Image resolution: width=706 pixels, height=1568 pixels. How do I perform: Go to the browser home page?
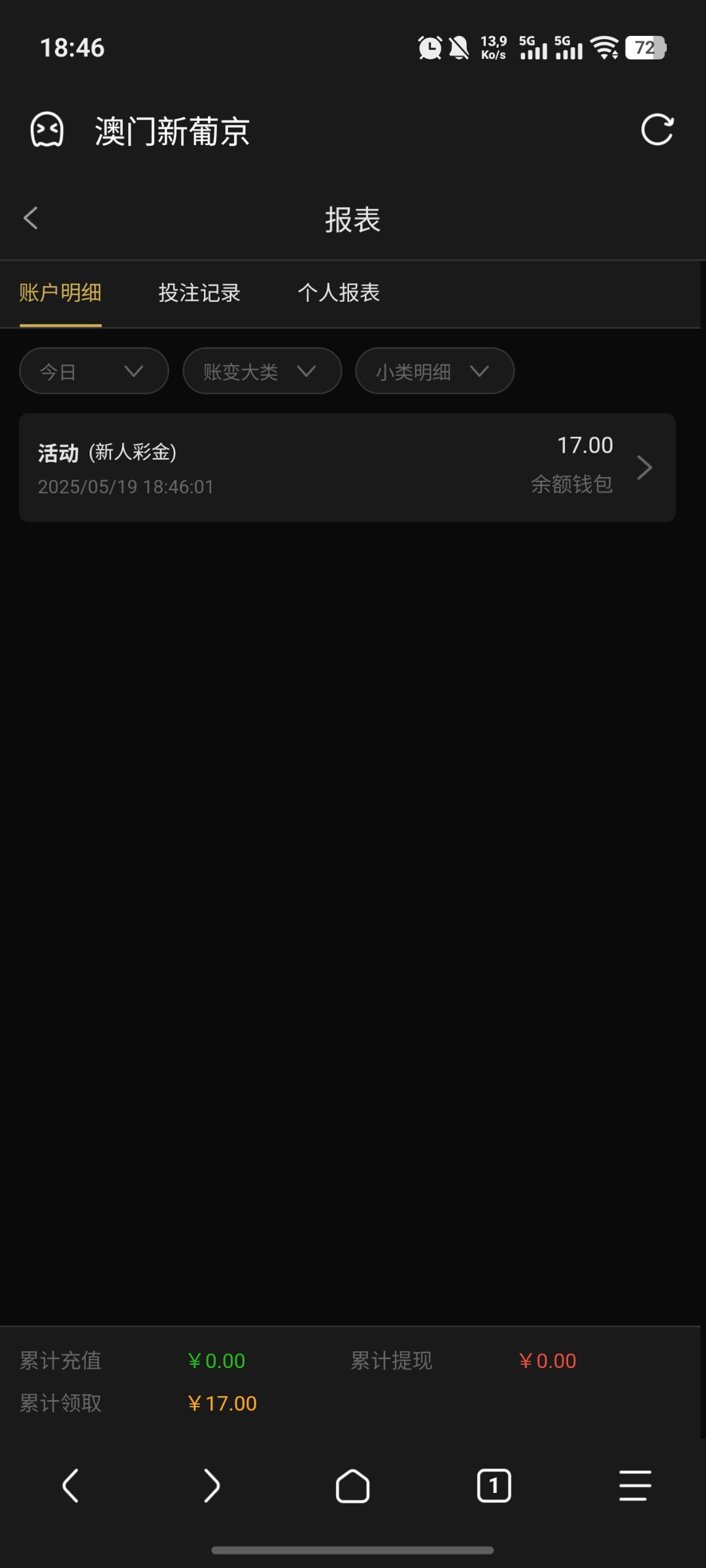click(353, 1486)
